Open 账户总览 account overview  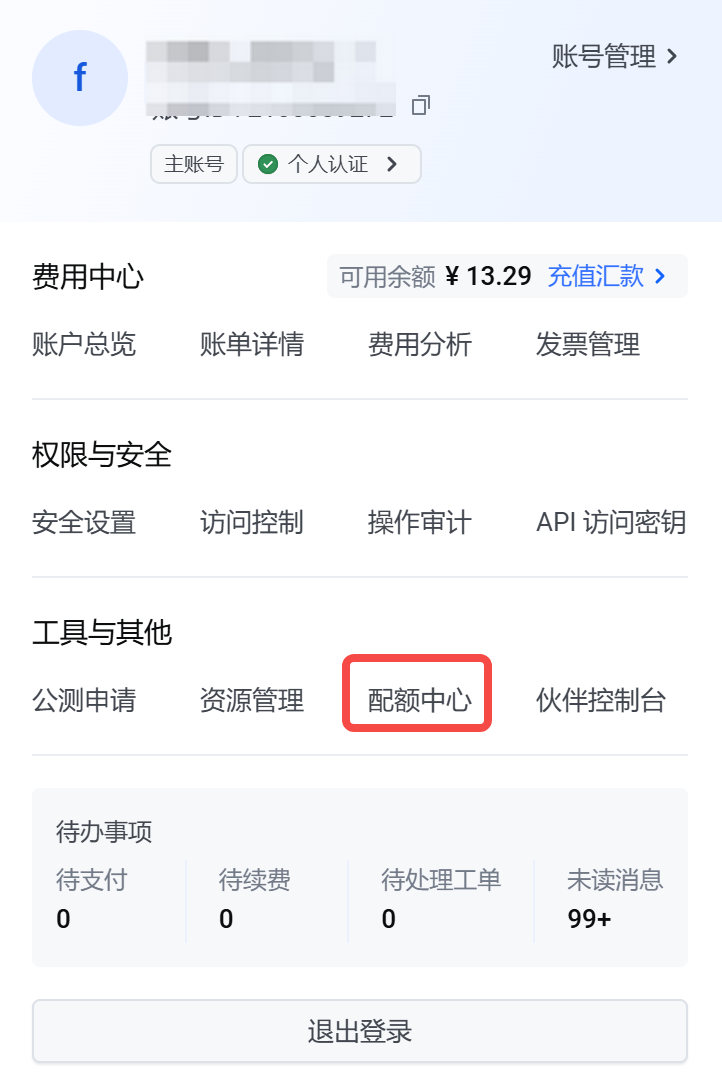coord(84,345)
